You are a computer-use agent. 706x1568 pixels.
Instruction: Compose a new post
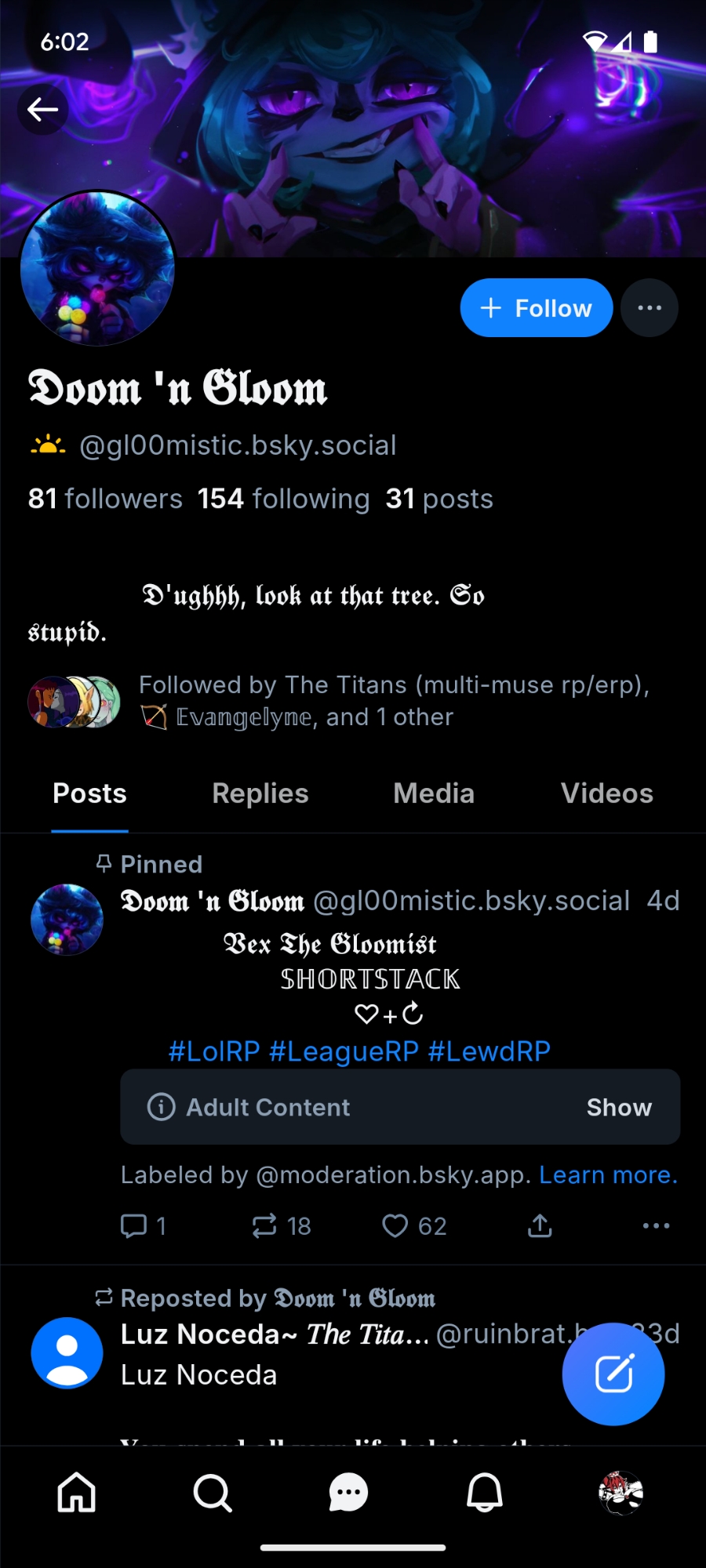point(613,1374)
